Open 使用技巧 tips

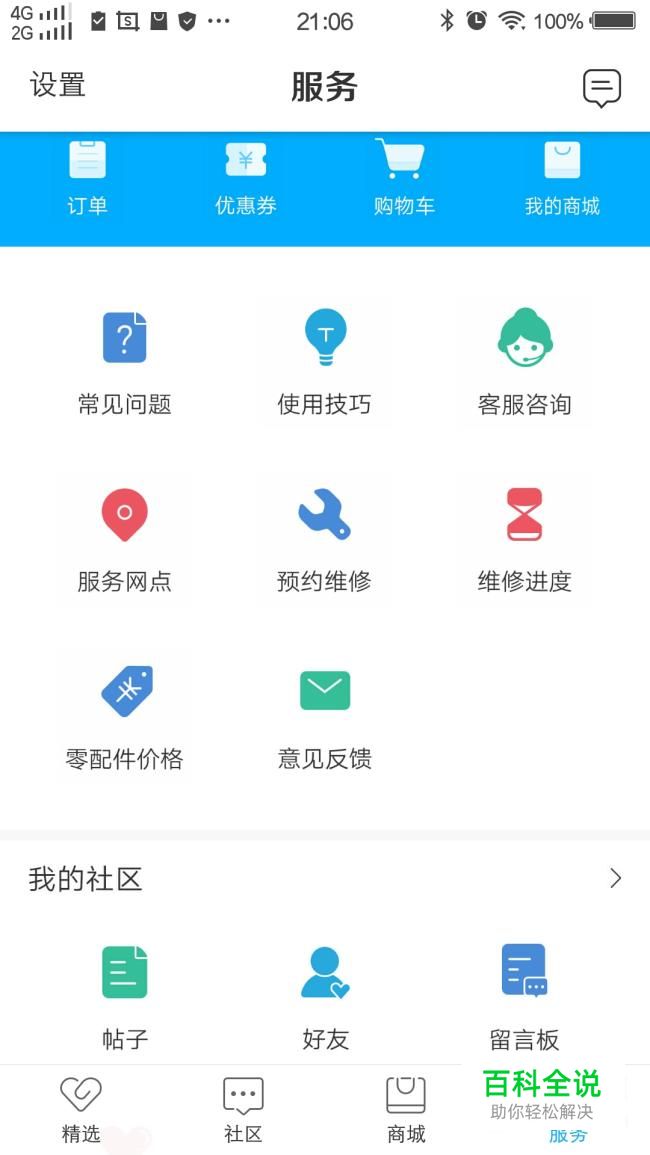pyautogui.click(x=324, y=363)
